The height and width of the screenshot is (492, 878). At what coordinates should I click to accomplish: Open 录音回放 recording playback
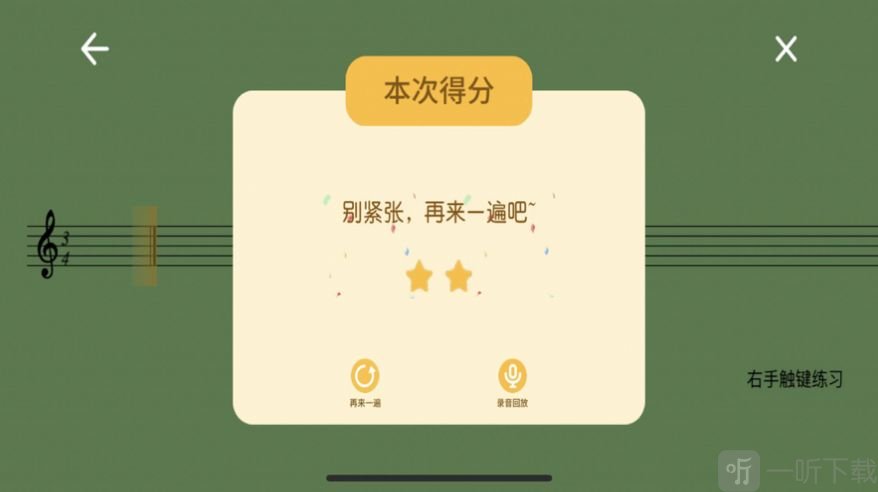pyautogui.click(x=512, y=377)
